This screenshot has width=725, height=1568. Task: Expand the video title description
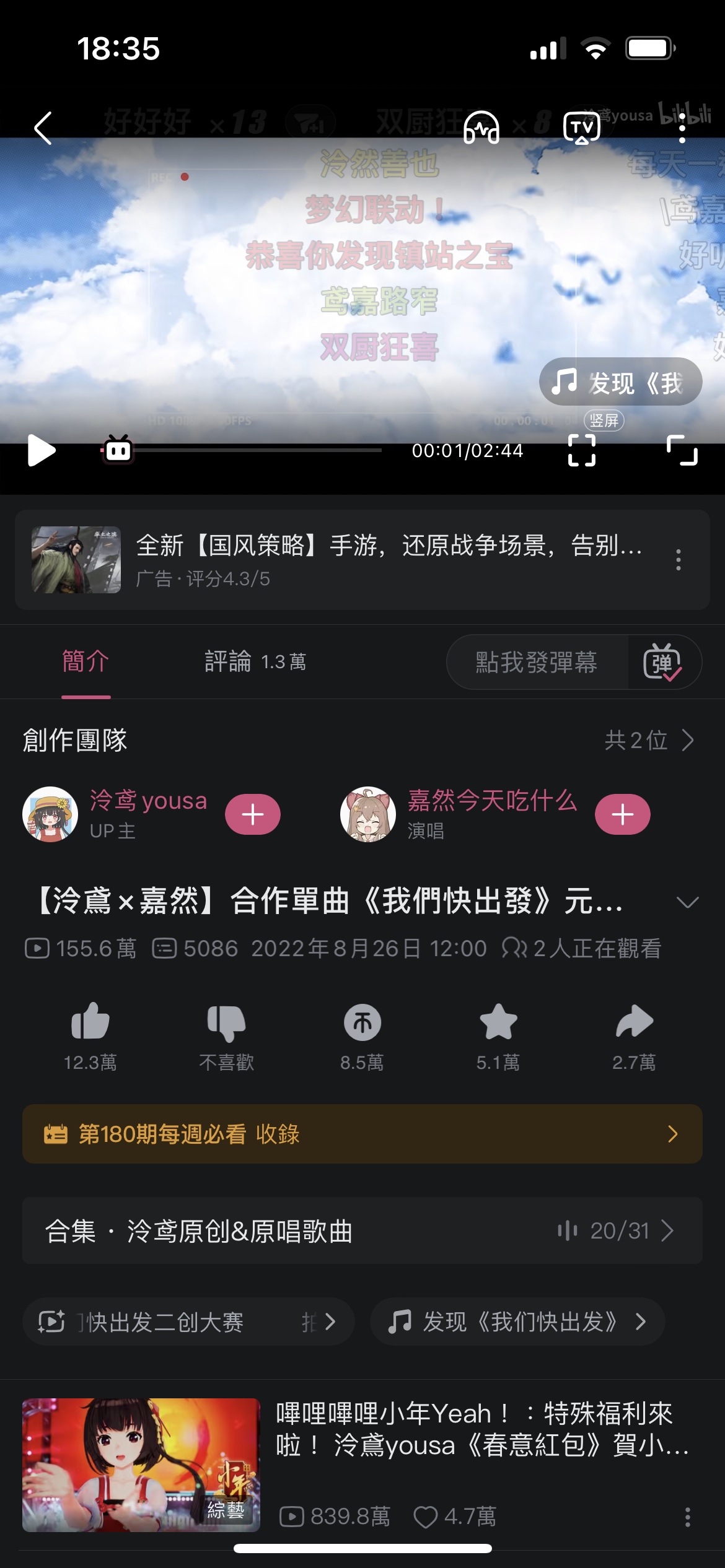click(x=687, y=902)
